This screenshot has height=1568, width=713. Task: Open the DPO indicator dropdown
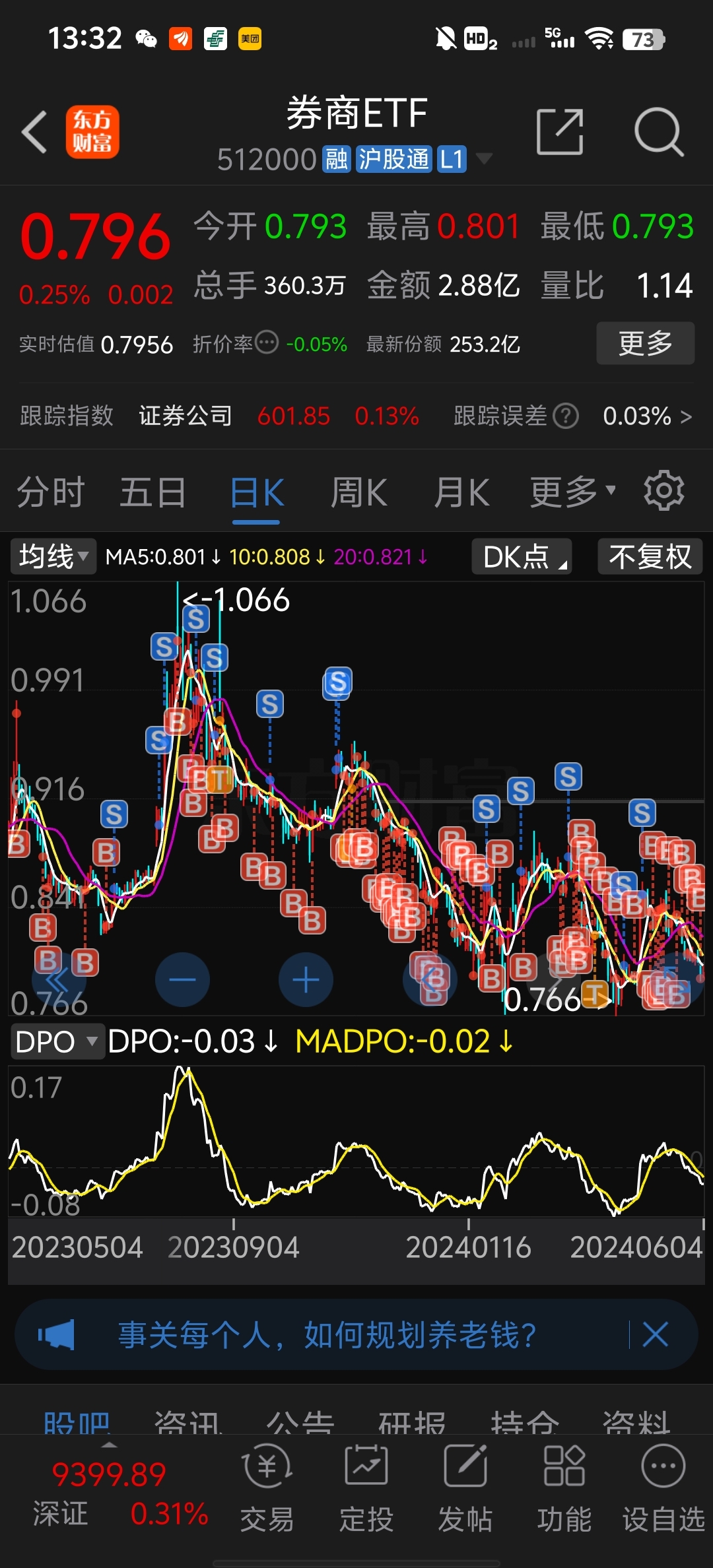pos(57,1041)
